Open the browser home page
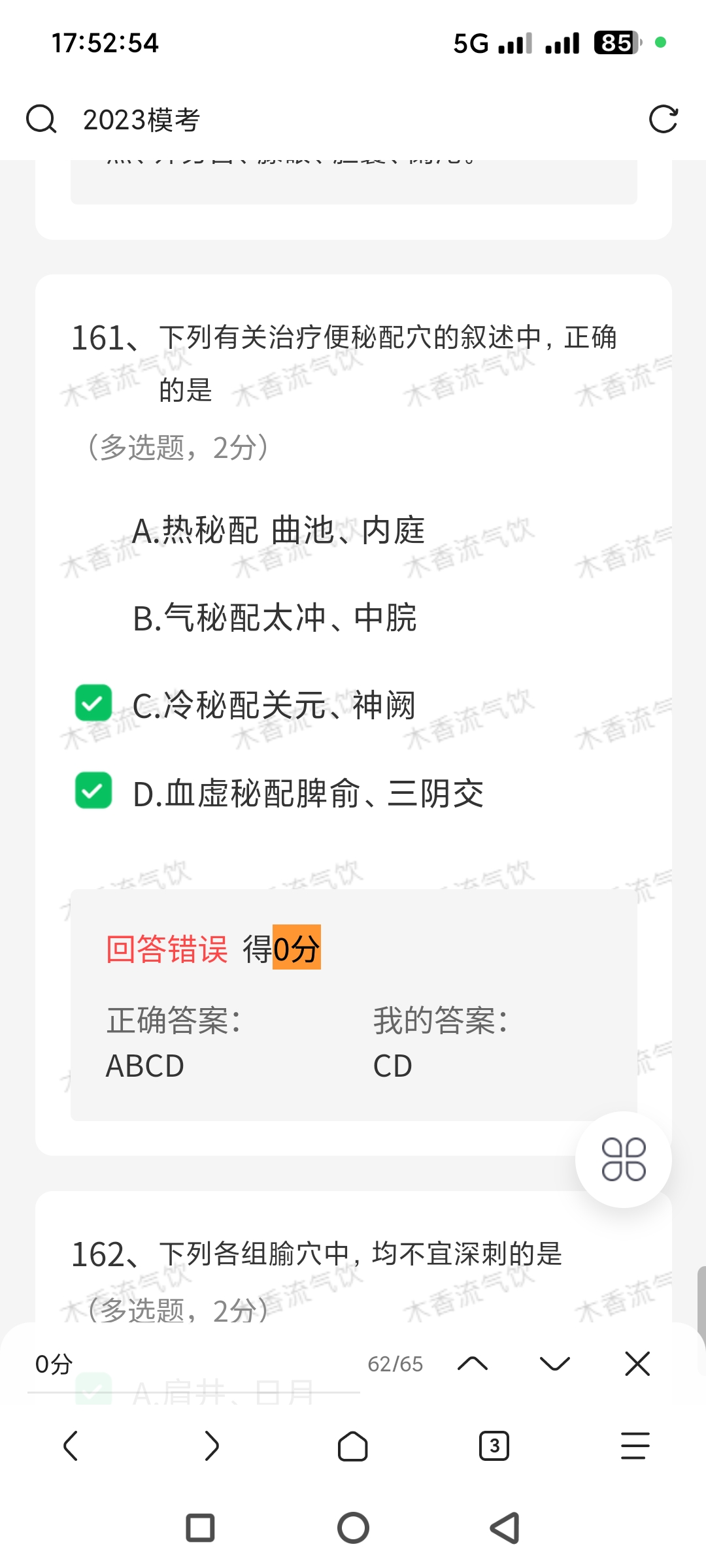 pyautogui.click(x=353, y=1445)
